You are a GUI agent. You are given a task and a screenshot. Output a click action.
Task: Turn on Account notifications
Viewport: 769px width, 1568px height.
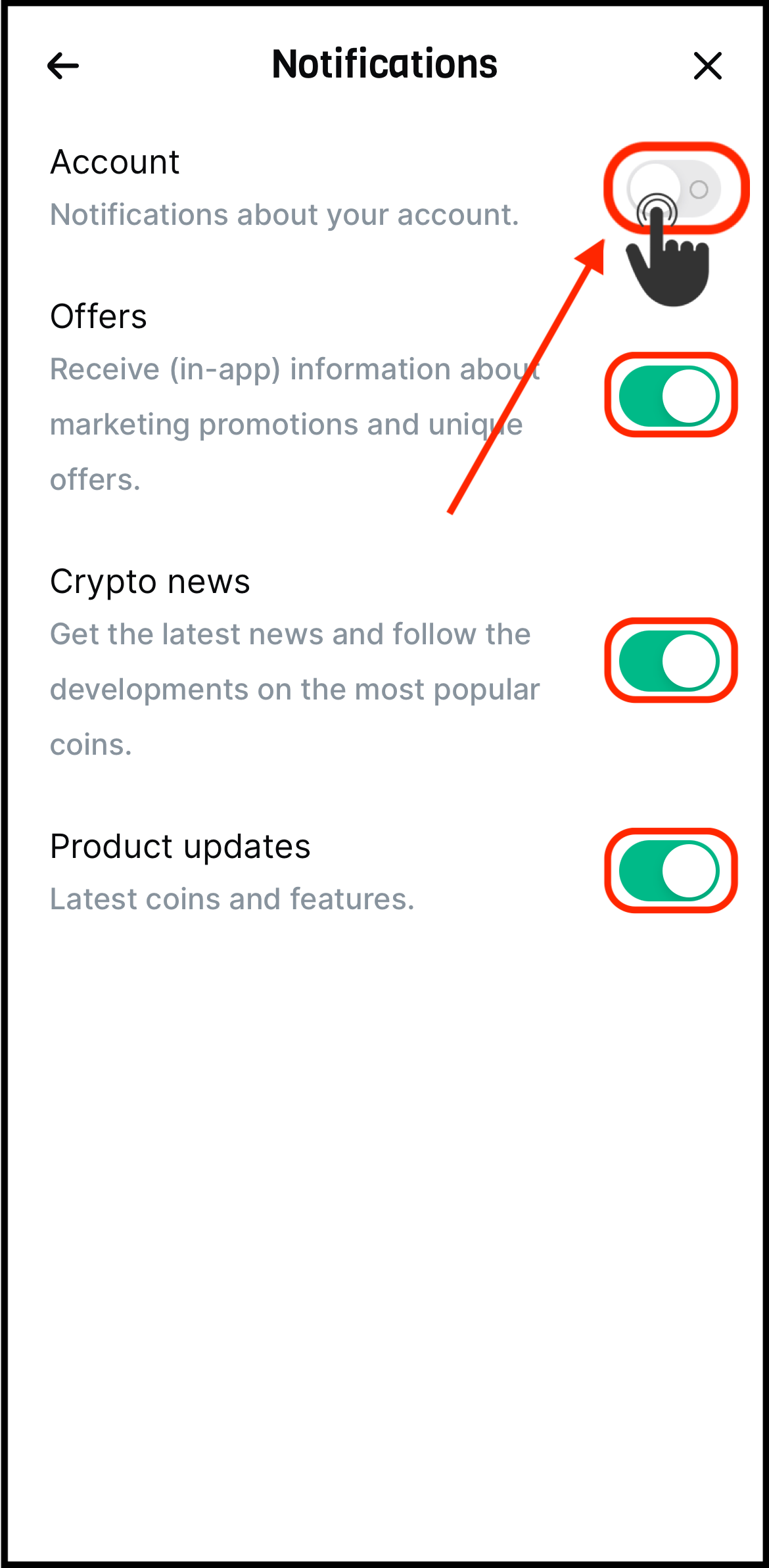674,189
